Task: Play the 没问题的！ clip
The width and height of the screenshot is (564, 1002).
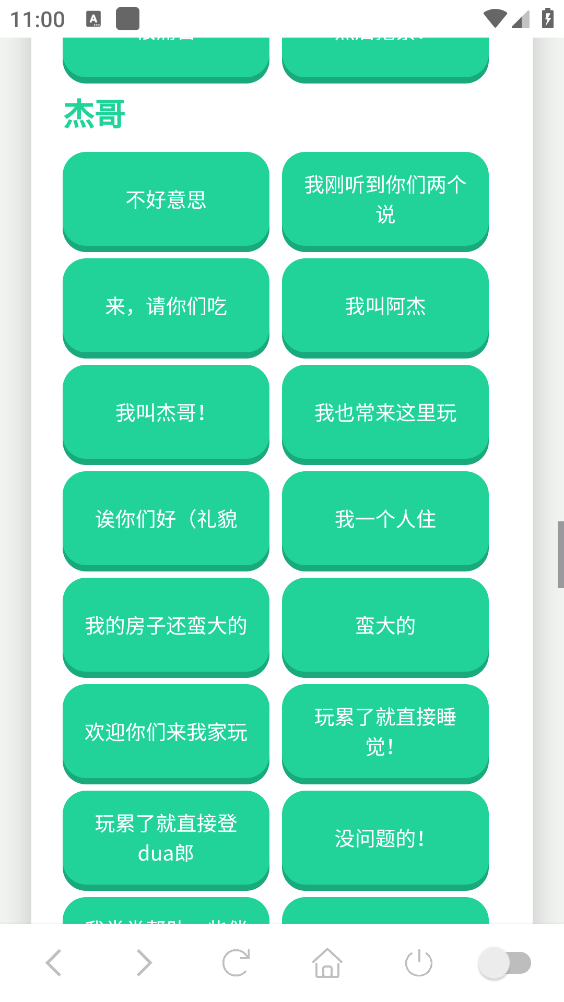Action: click(x=385, y=840)
